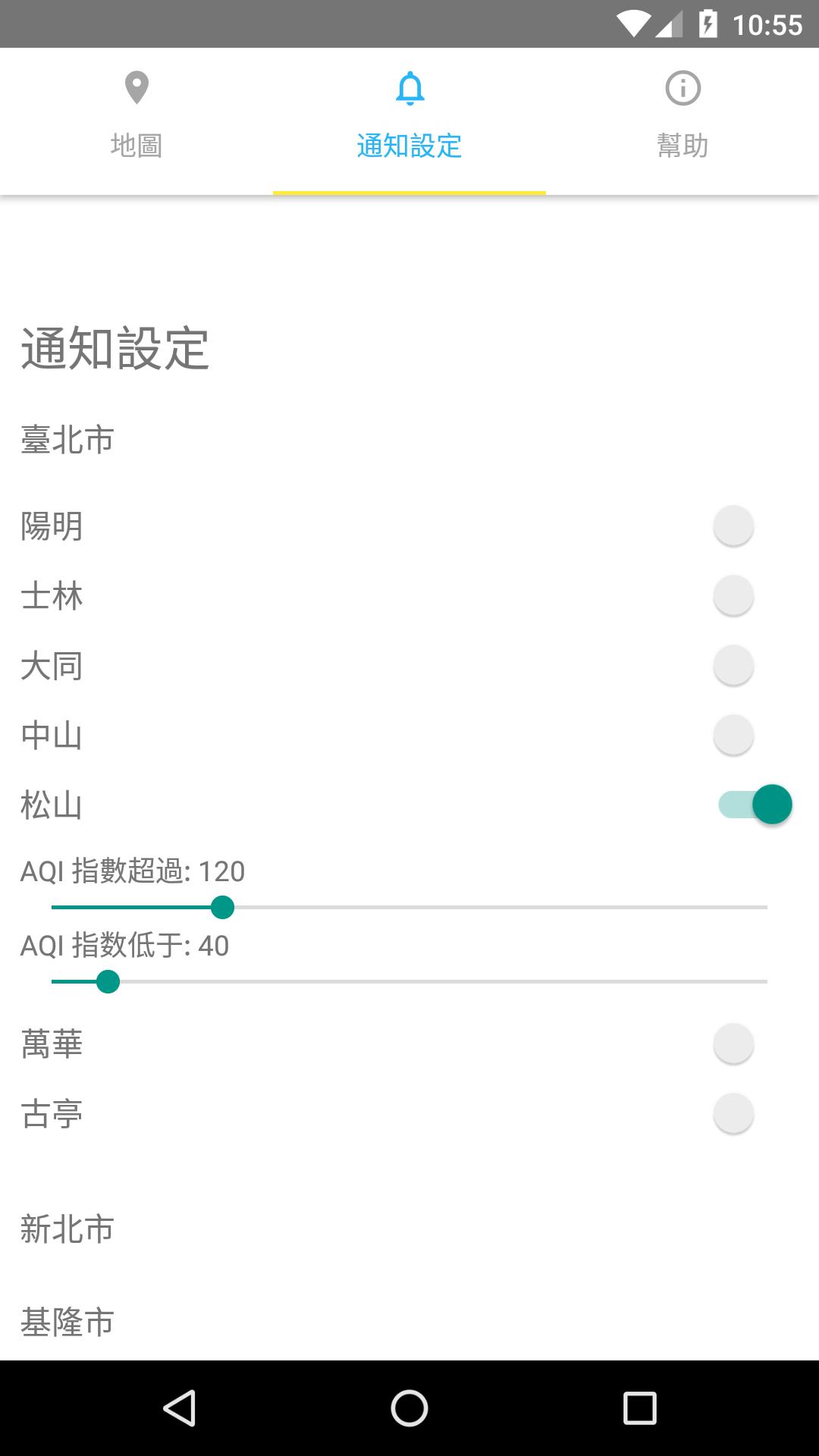Disable the 松山 notification toggle

tap(772, 803)
